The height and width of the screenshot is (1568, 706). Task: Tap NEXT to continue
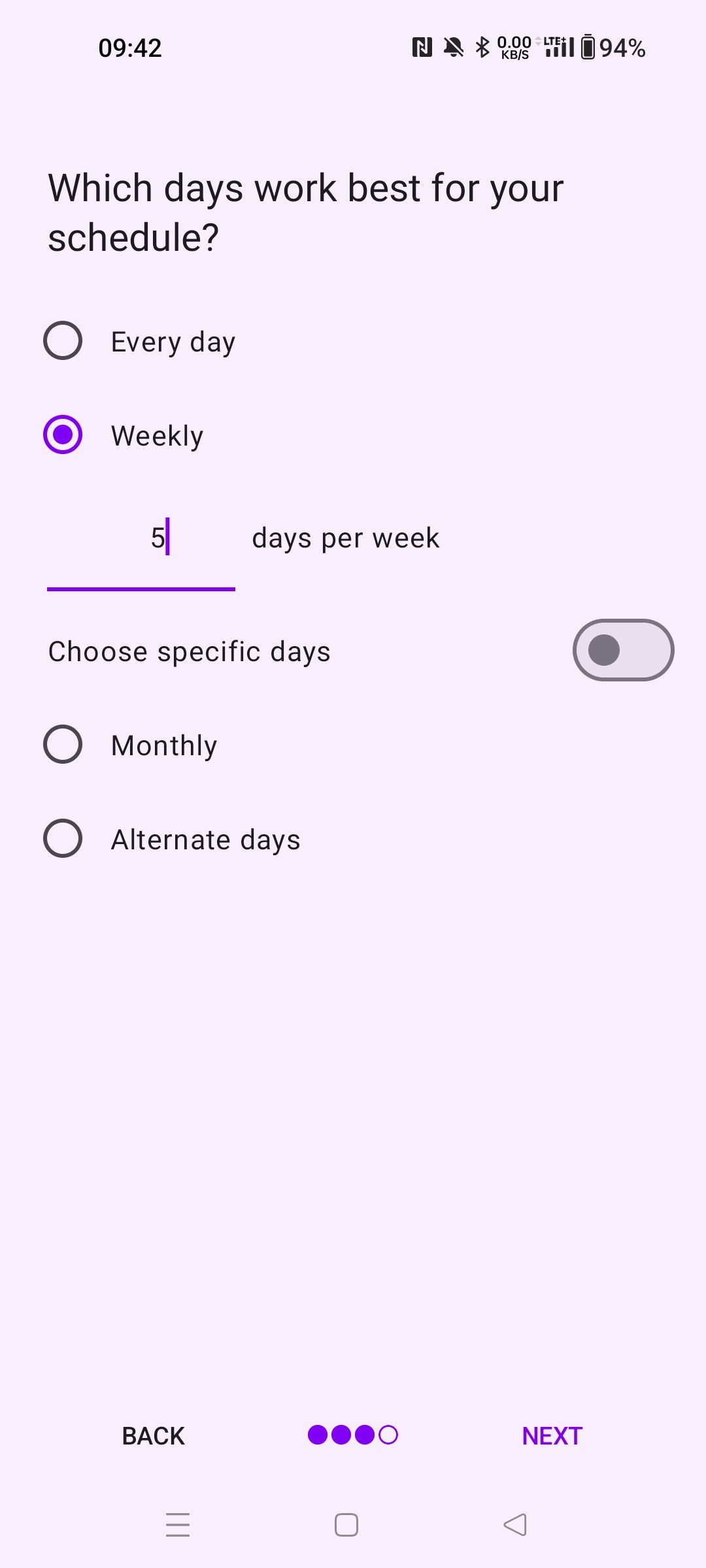552,1436
